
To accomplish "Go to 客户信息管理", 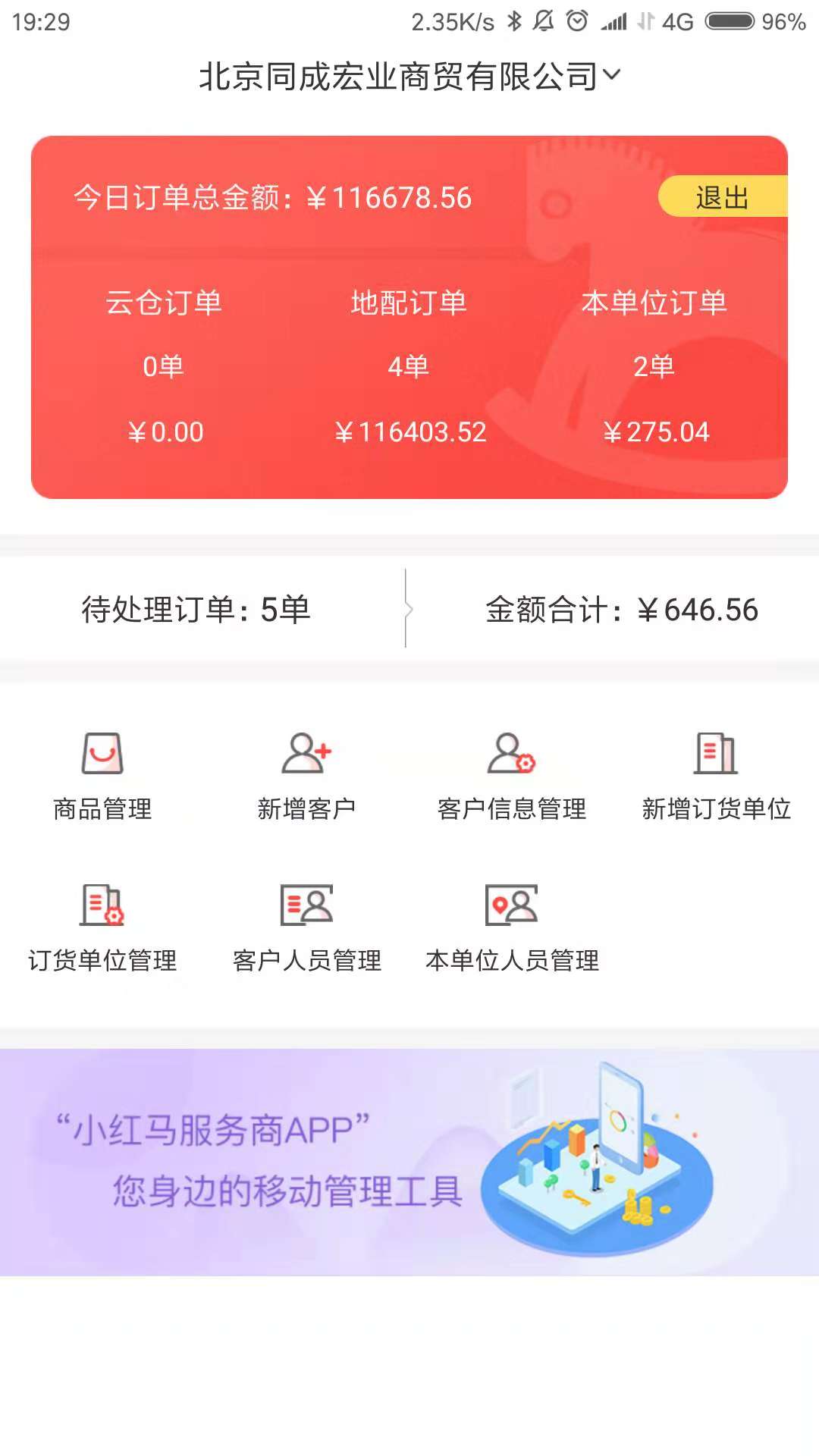I will point(512,775).
